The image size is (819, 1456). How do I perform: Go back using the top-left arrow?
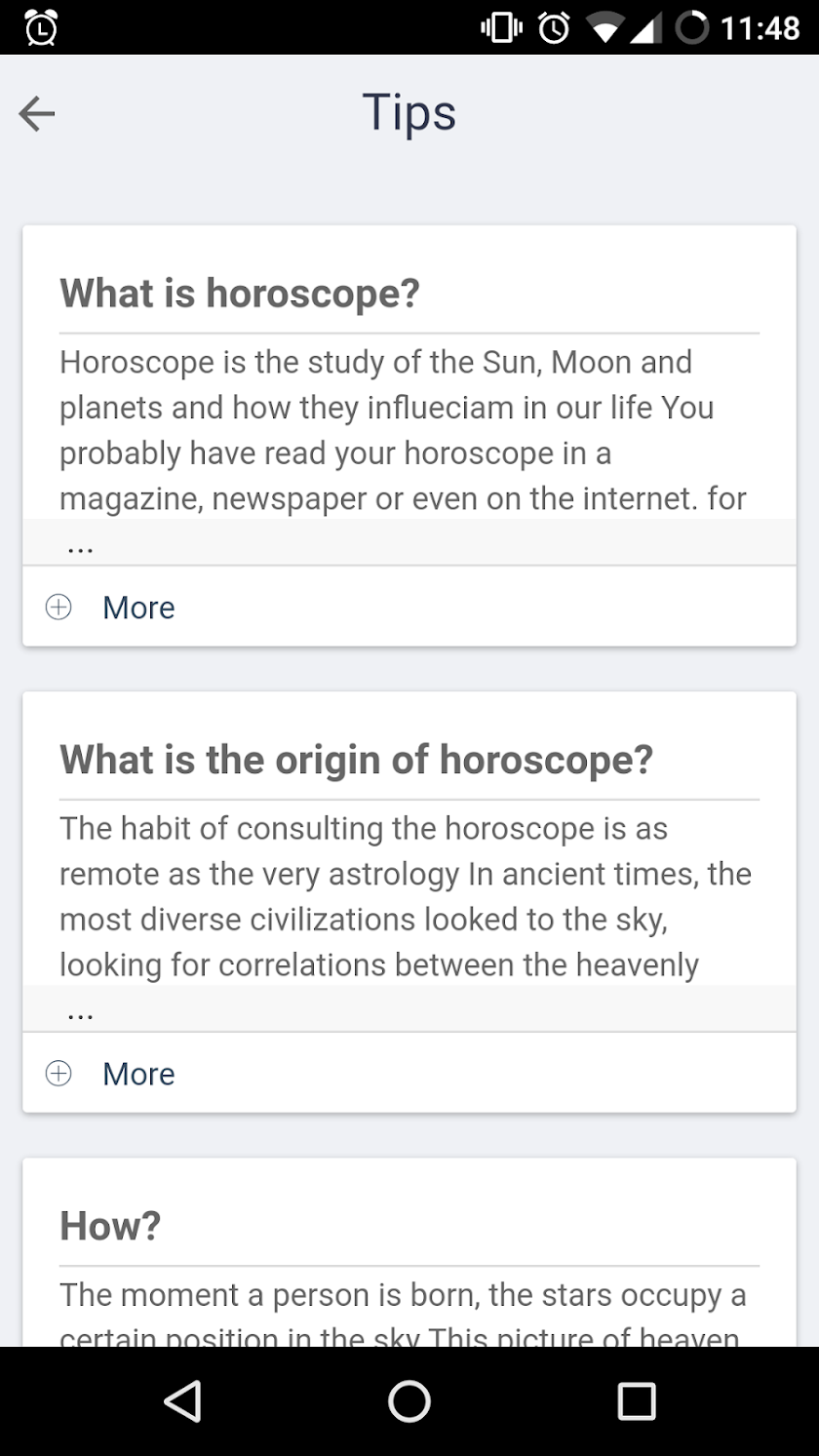(37, 114)
